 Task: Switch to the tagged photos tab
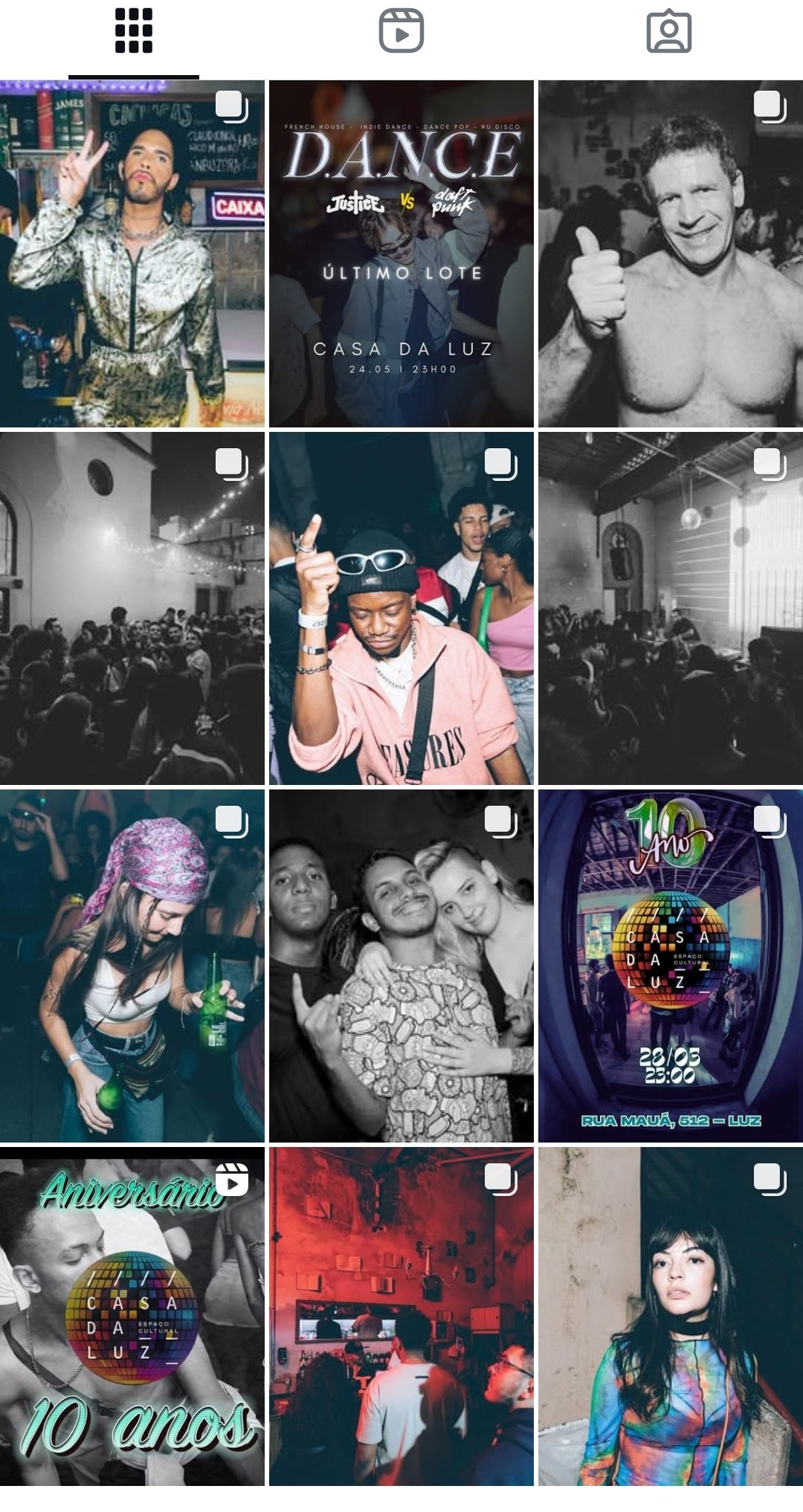[x=668, y=32]
